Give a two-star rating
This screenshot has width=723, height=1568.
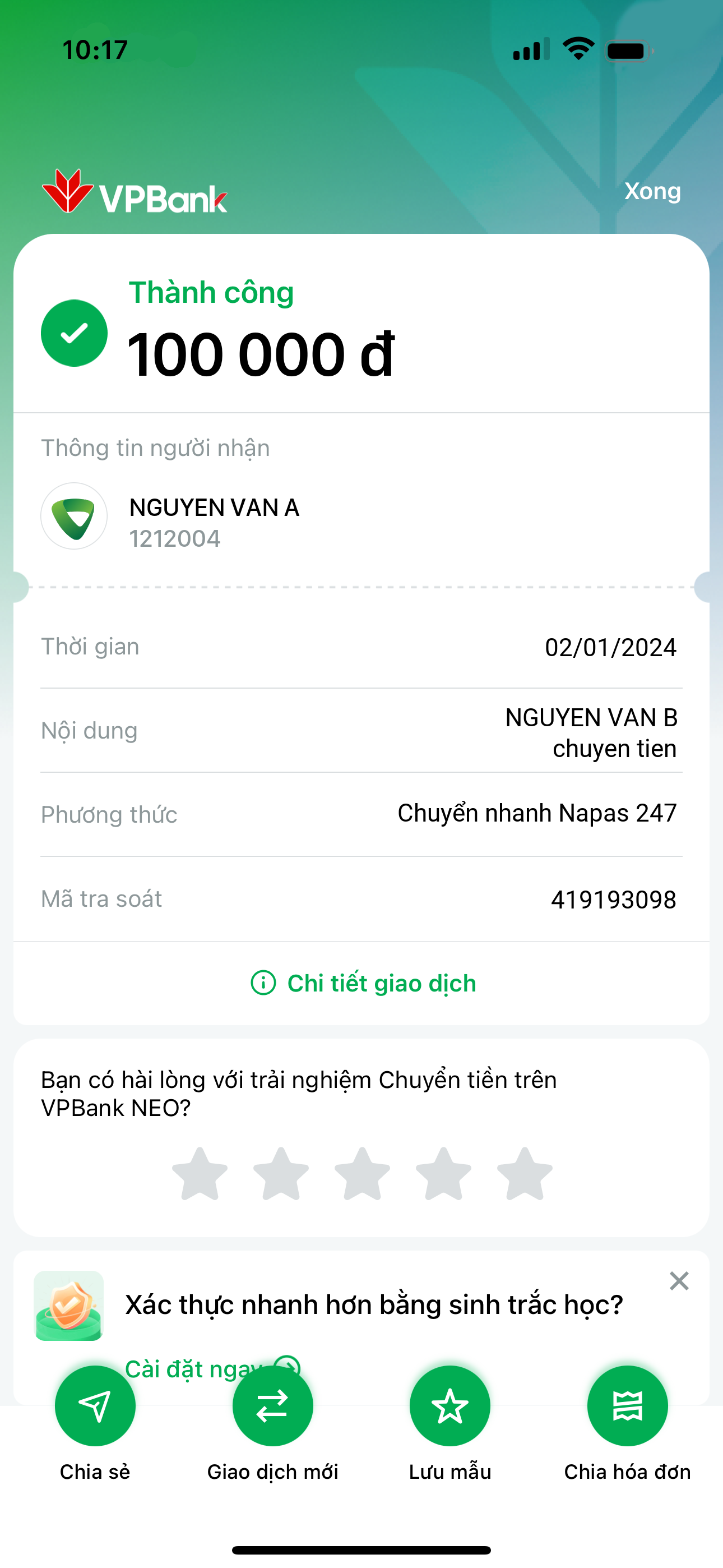(281, 1174)
